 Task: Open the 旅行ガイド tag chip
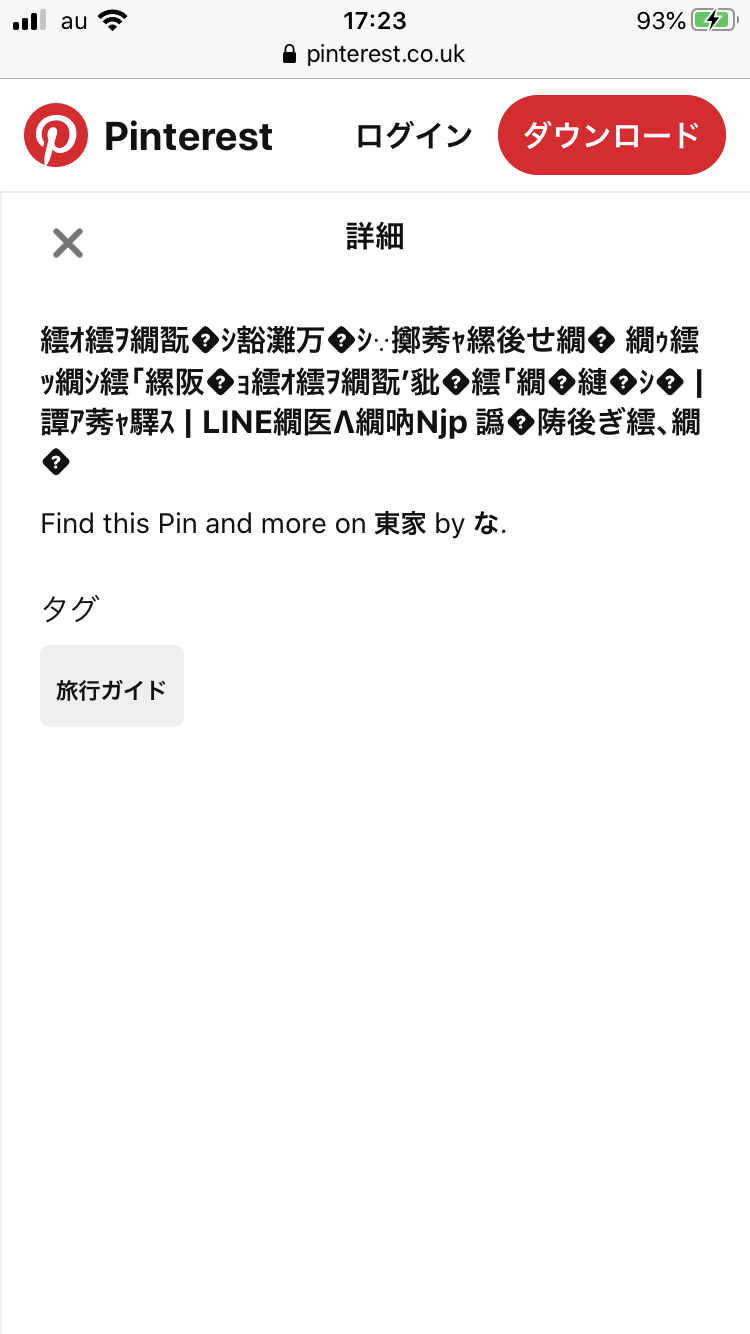[x=111, y=689]
